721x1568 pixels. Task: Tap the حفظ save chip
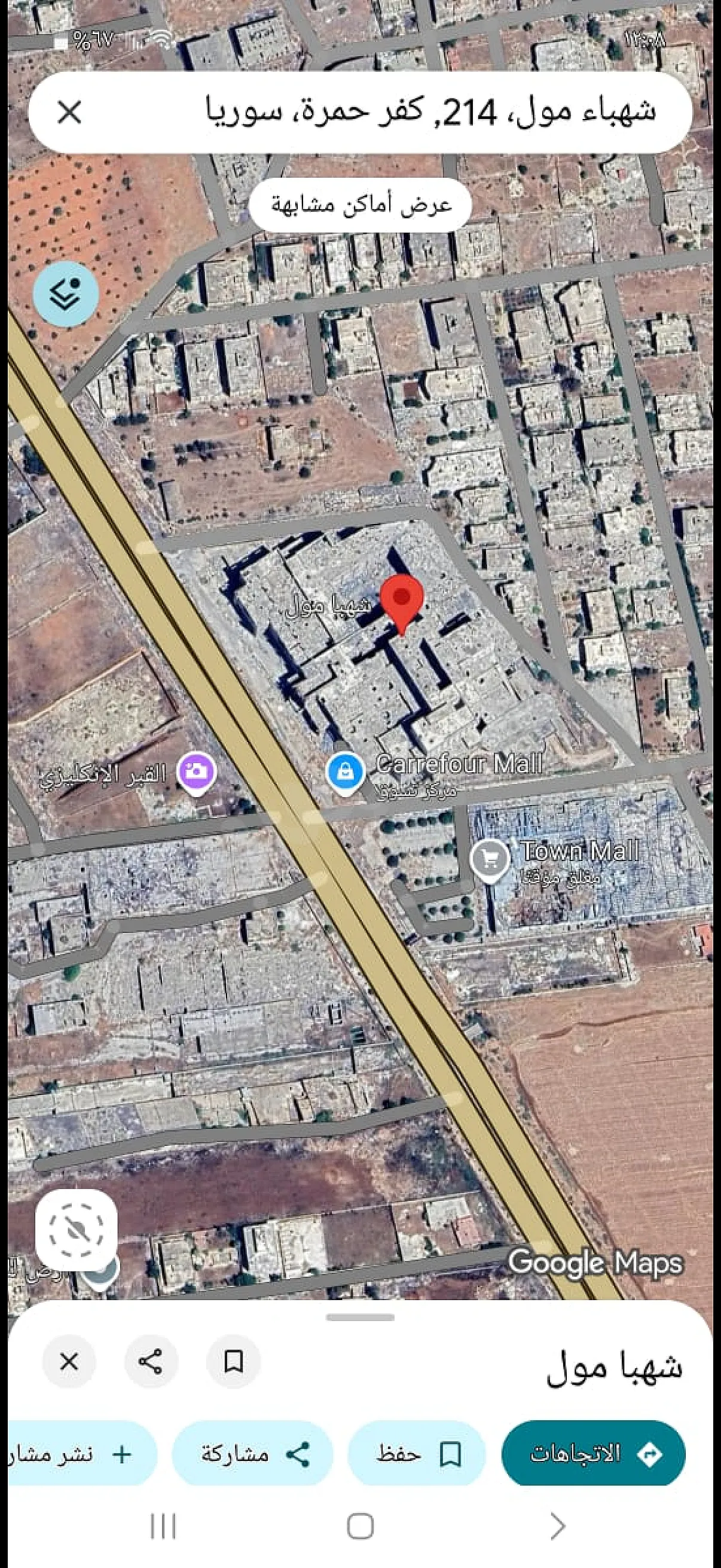click(417, 1454)
